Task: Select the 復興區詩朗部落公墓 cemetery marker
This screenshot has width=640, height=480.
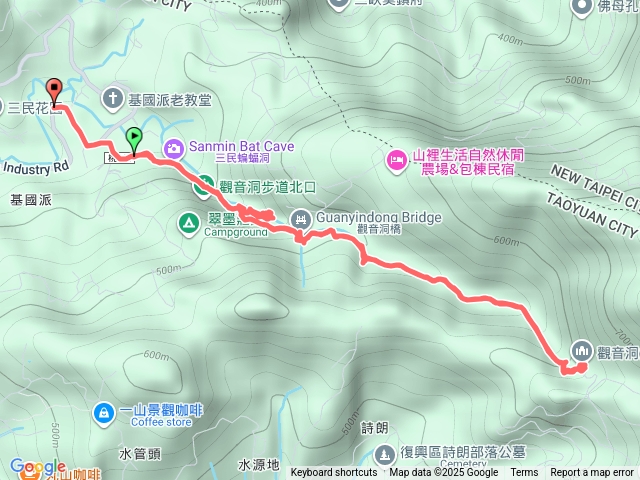Action: [x=386, y=453]
